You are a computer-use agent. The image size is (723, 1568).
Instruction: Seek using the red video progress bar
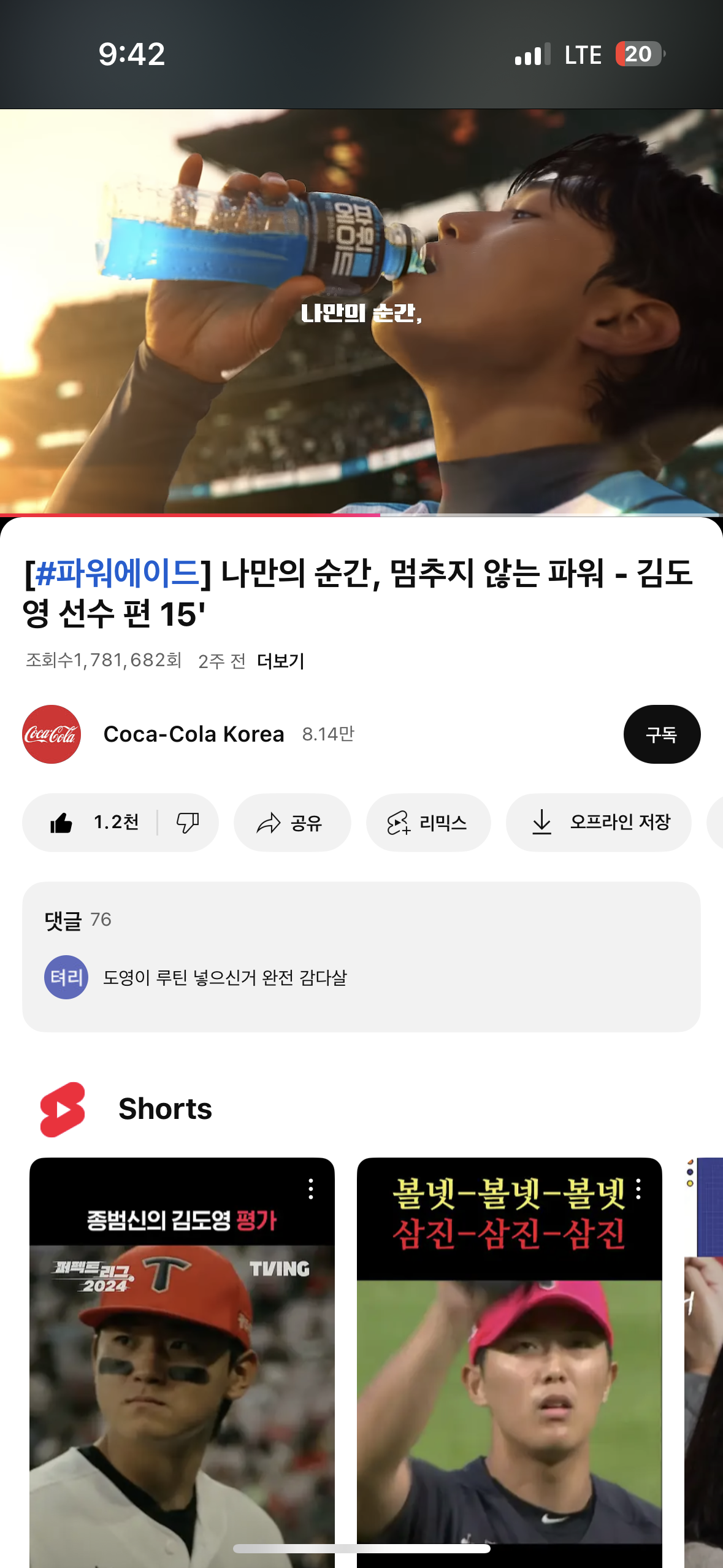(380, 515)
